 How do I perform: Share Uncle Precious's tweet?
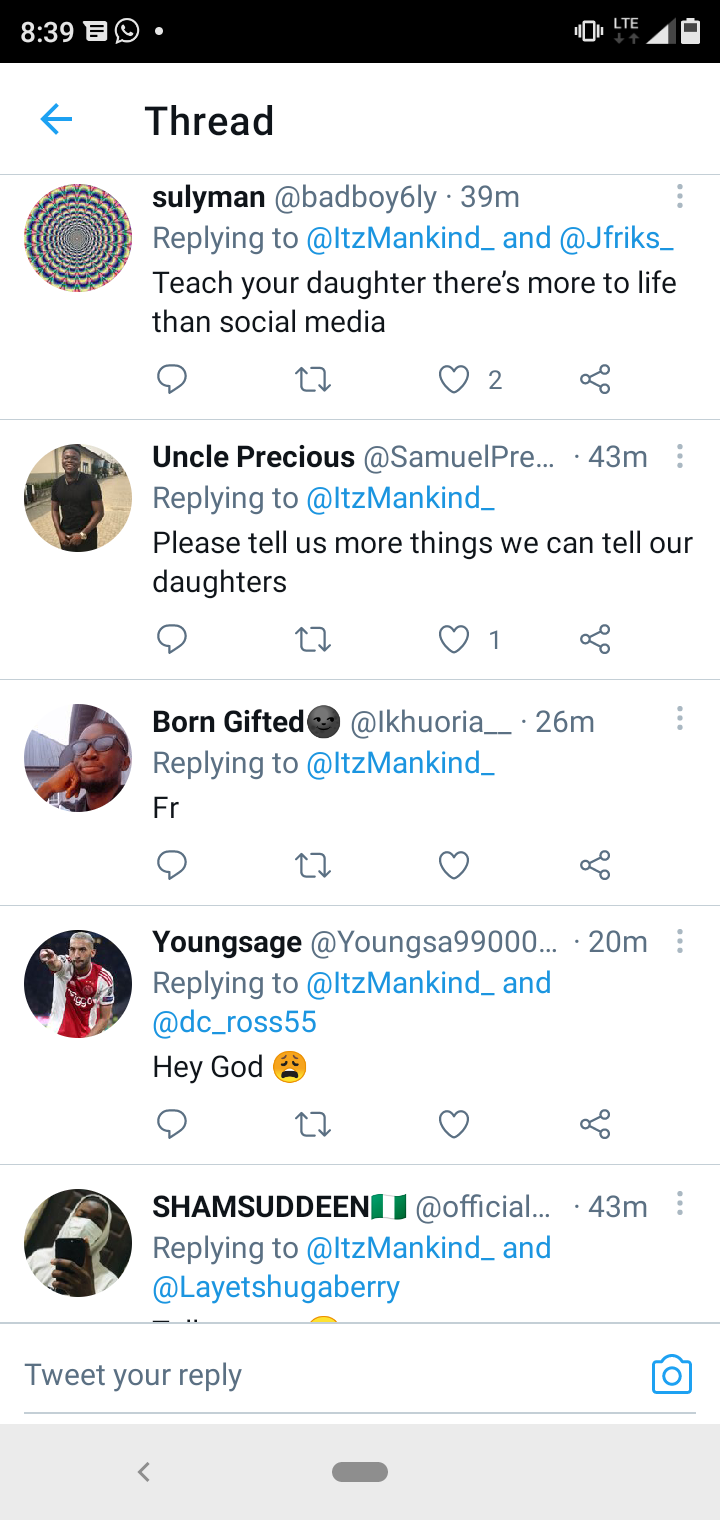point(595,639)
